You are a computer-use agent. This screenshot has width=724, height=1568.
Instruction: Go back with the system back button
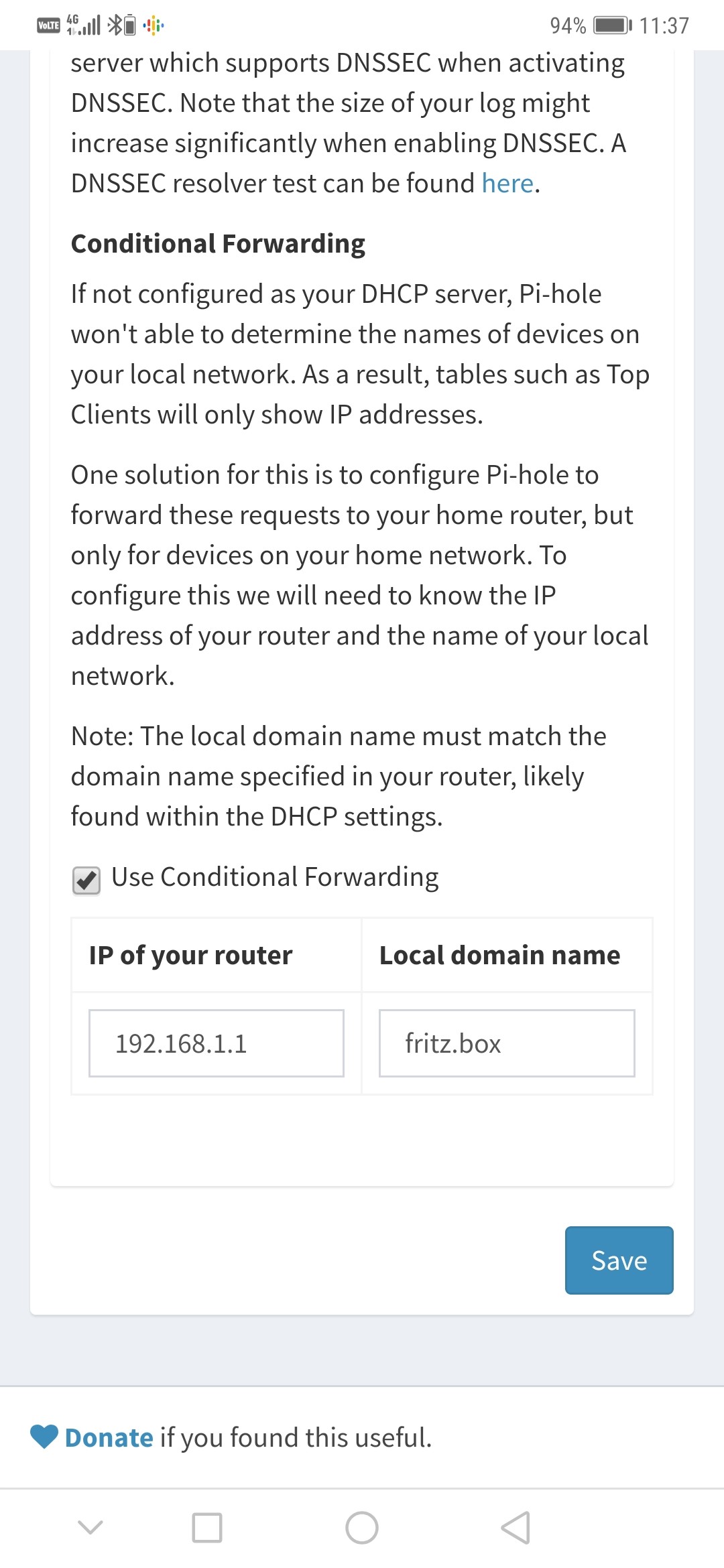515,1528
